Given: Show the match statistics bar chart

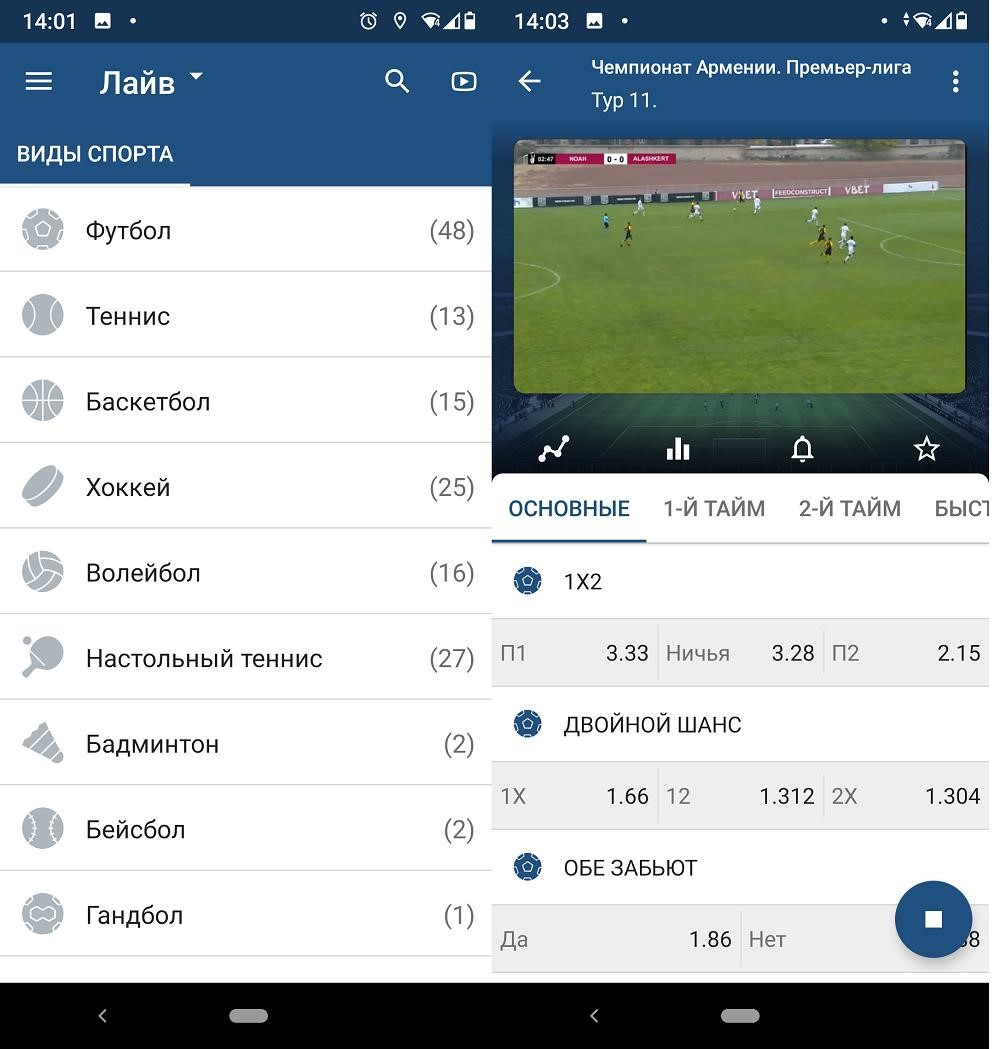Looking at the screenshot, I should click(678, 449).
